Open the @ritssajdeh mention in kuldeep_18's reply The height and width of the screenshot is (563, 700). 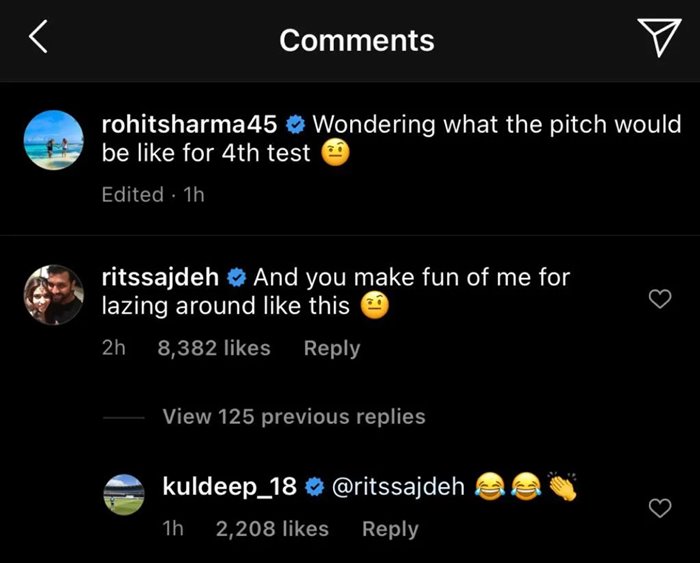point(397,487)
